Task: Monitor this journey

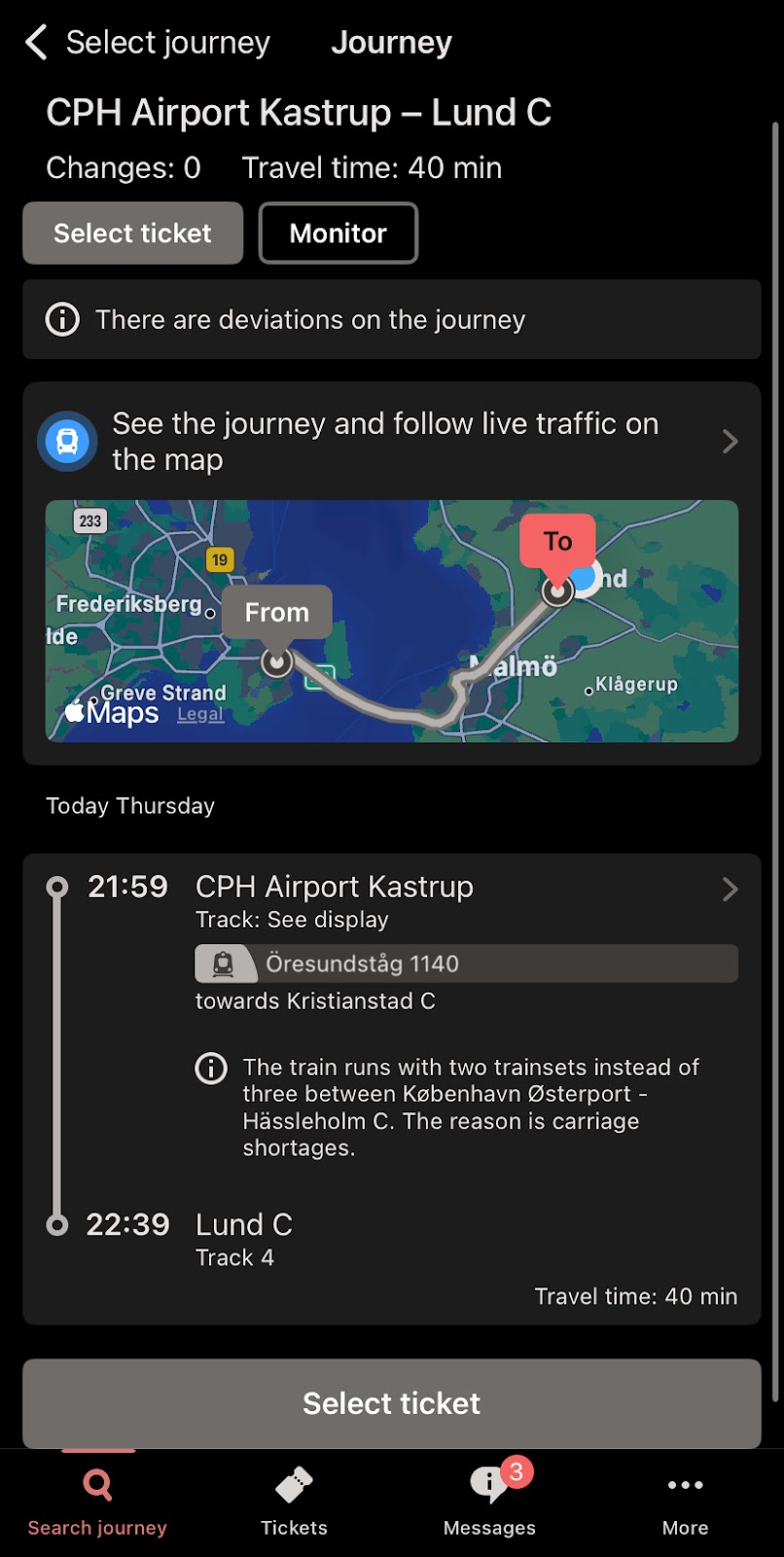Action: [338, 234]
